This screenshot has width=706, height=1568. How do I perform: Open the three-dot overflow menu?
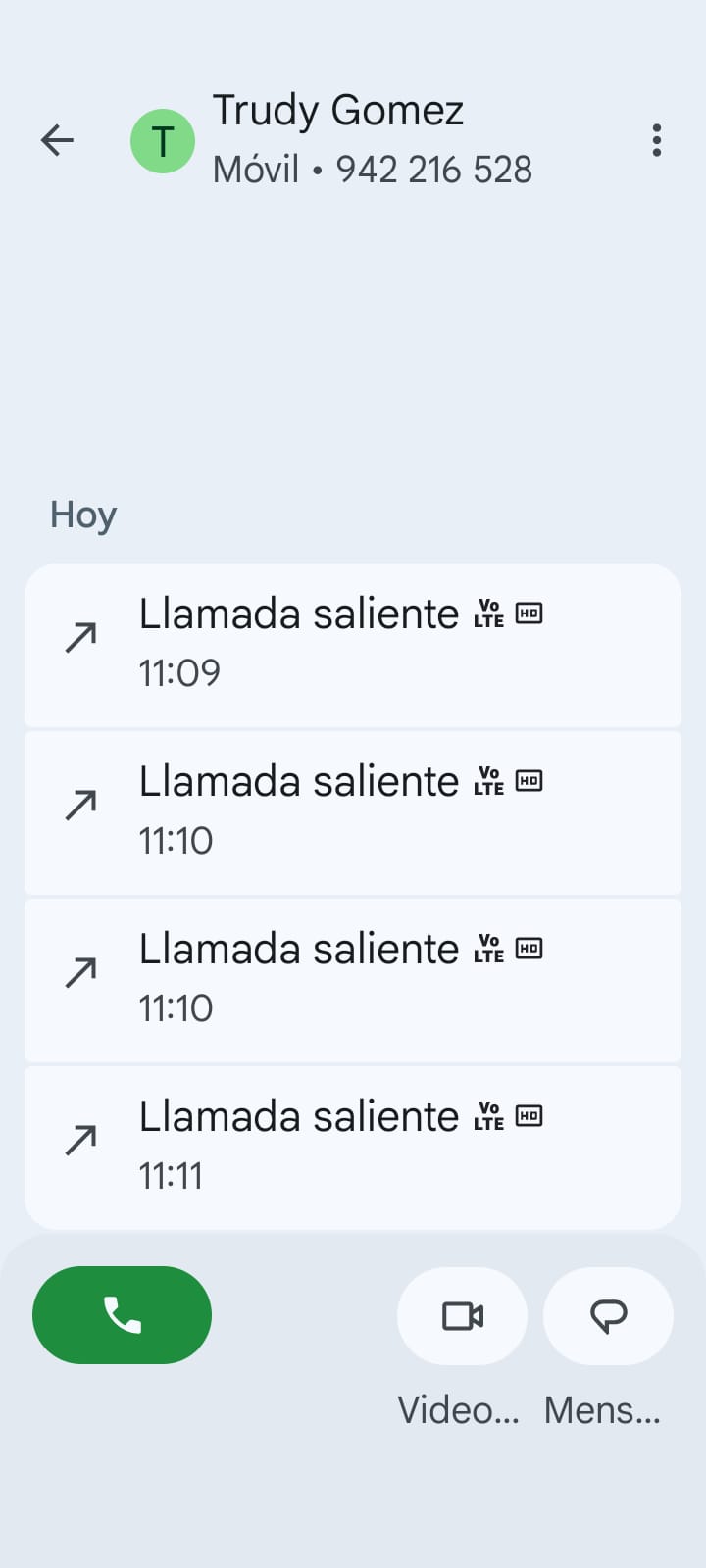(656, 140)
